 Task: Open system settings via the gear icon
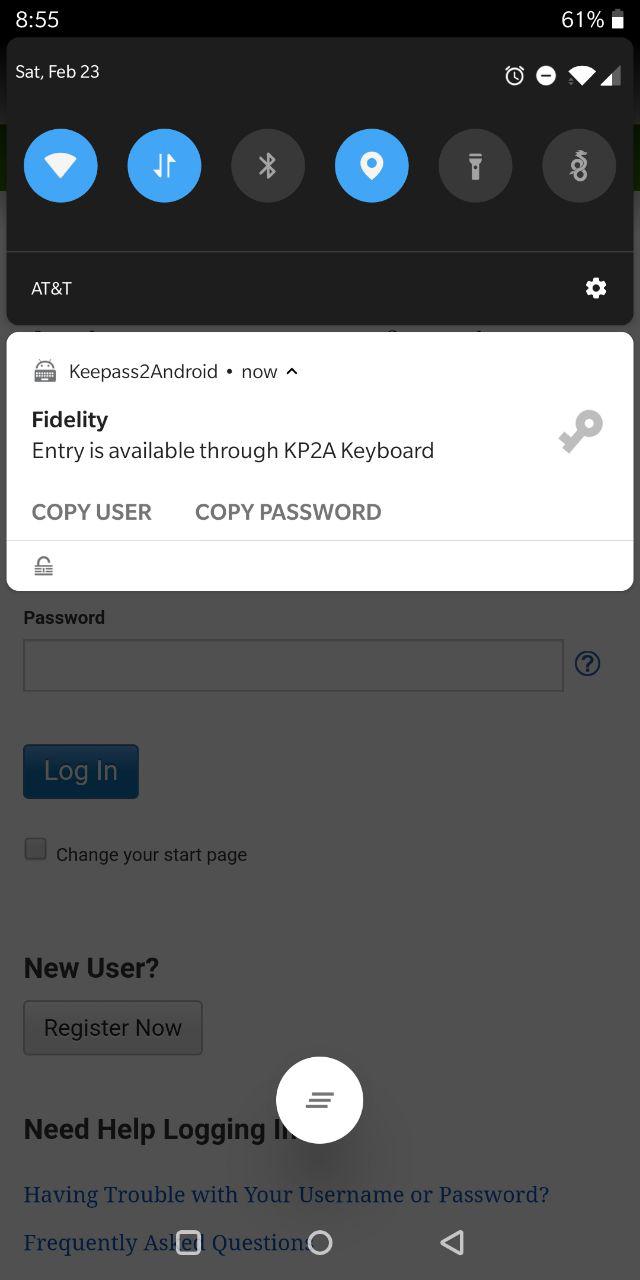point(596,288)
